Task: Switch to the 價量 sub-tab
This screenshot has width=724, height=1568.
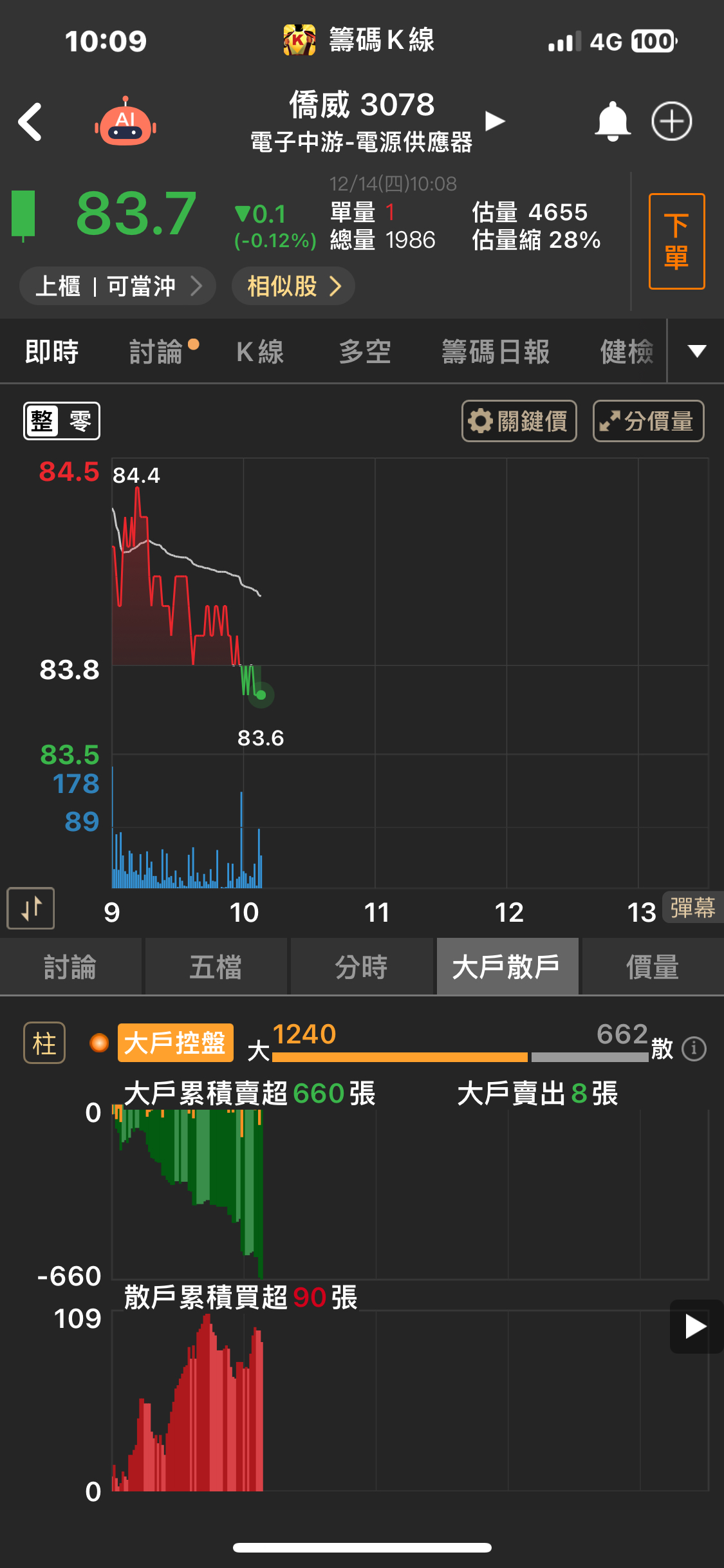Action: click(x=652, y=967)
